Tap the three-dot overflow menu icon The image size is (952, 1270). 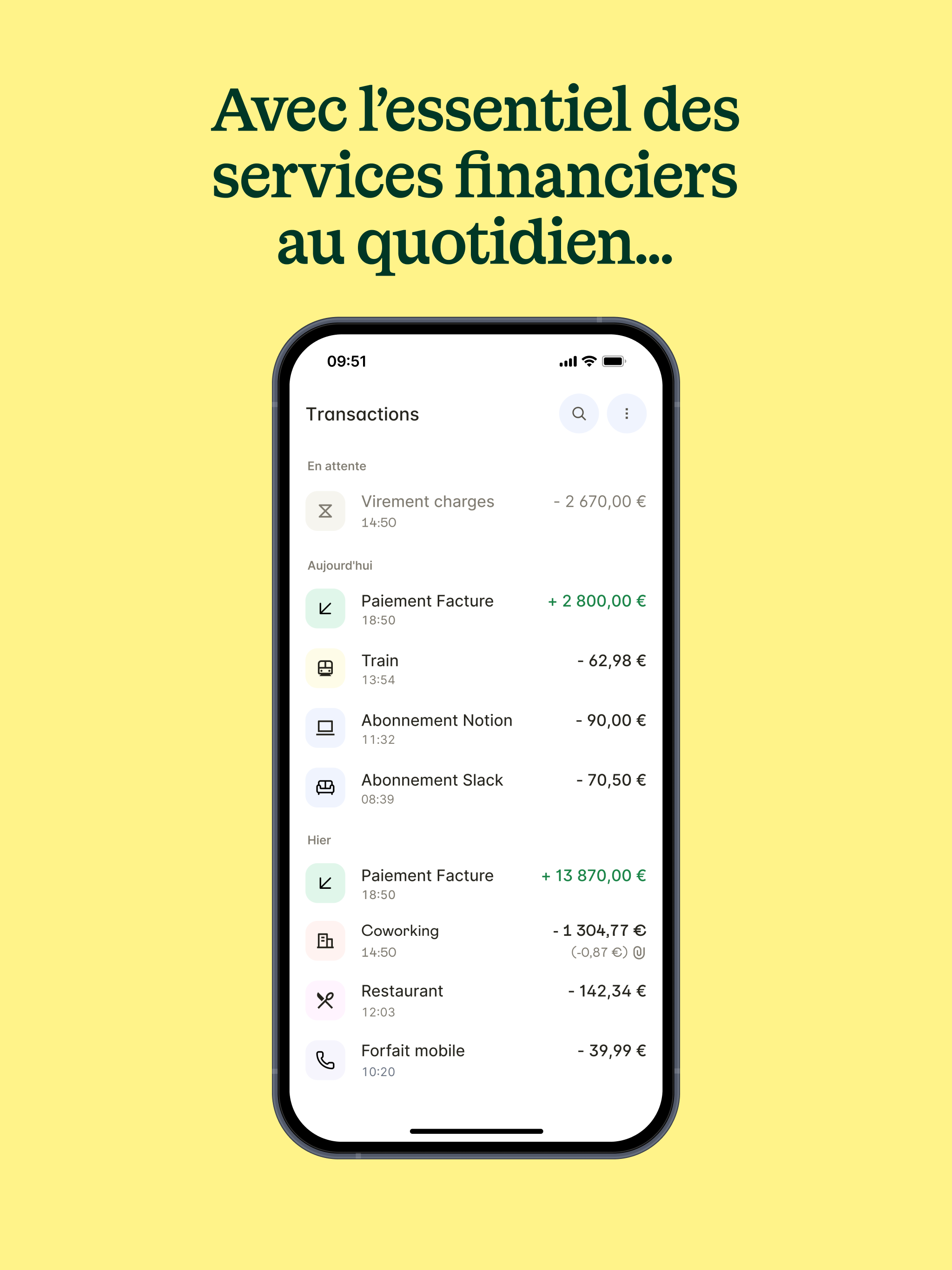click(627, 413)
